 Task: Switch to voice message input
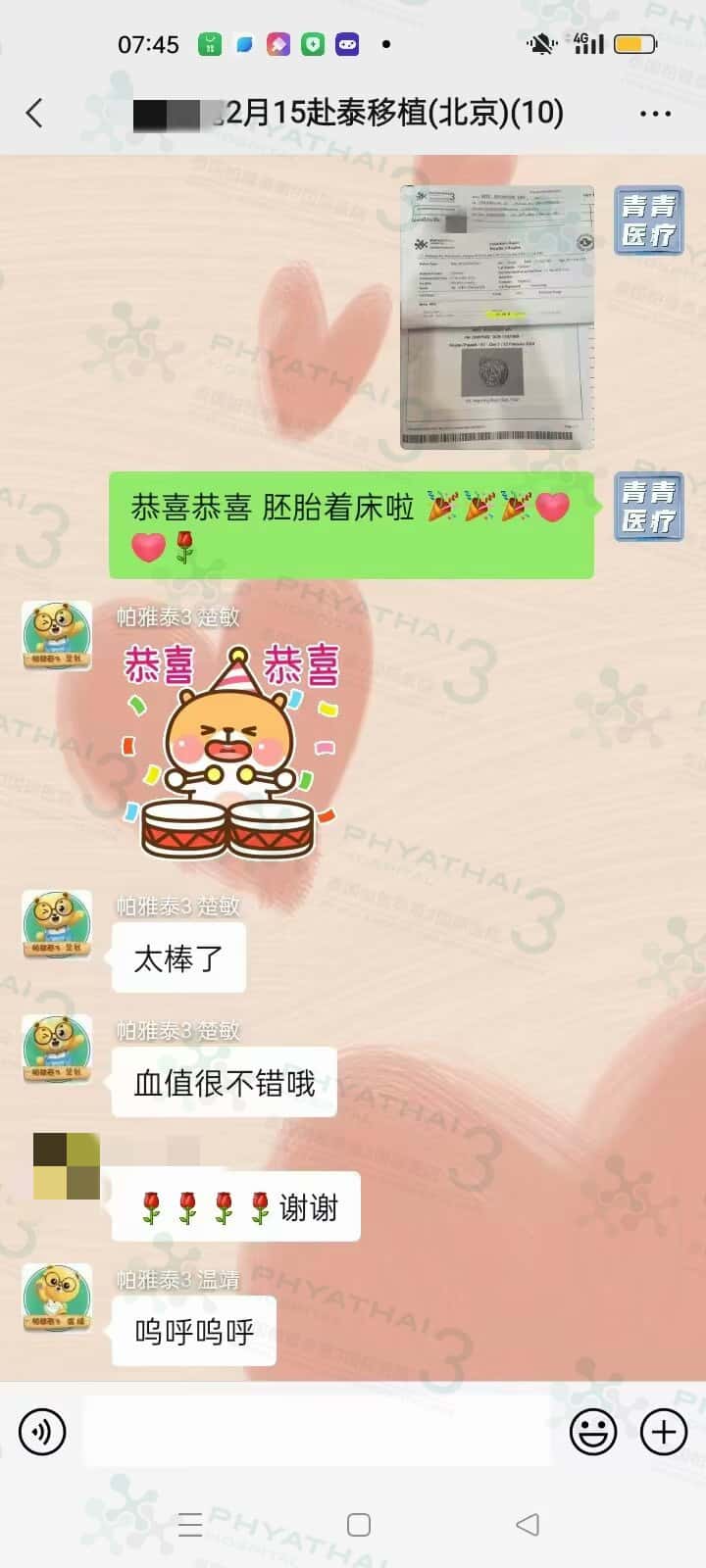(42, 1432)
